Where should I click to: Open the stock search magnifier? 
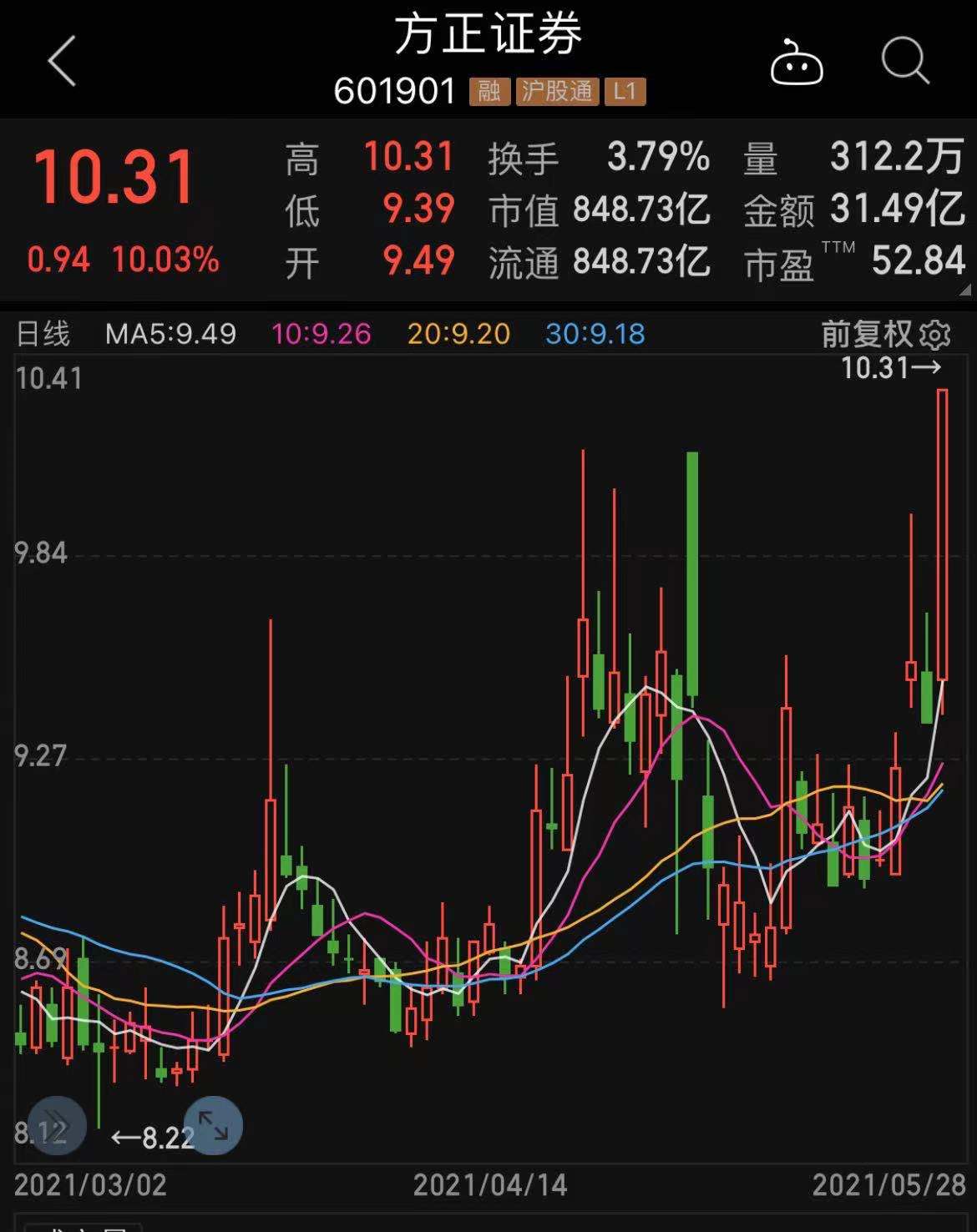905,61
